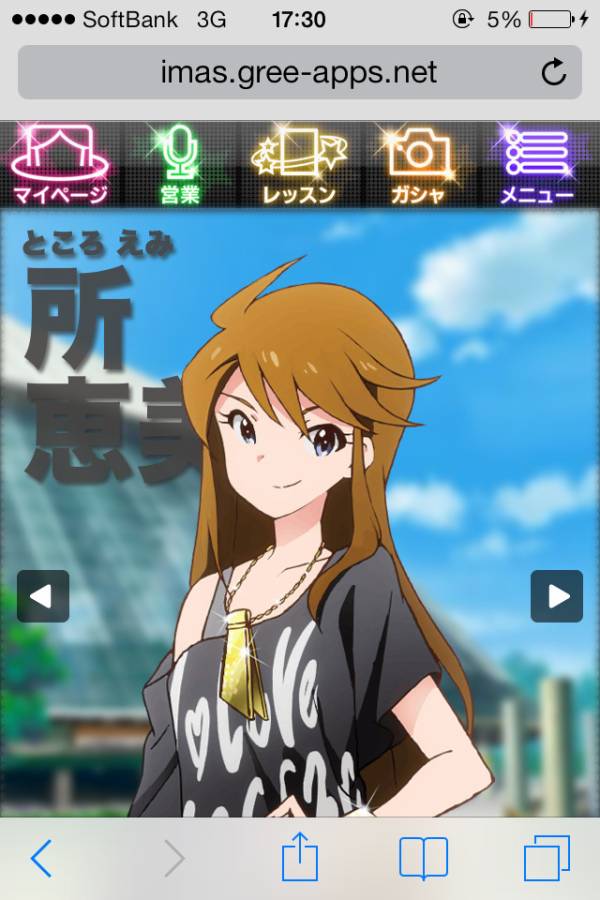
Task: Show the previous idol with left arrow
Action: pyautogui.click(x=43, y=596)
